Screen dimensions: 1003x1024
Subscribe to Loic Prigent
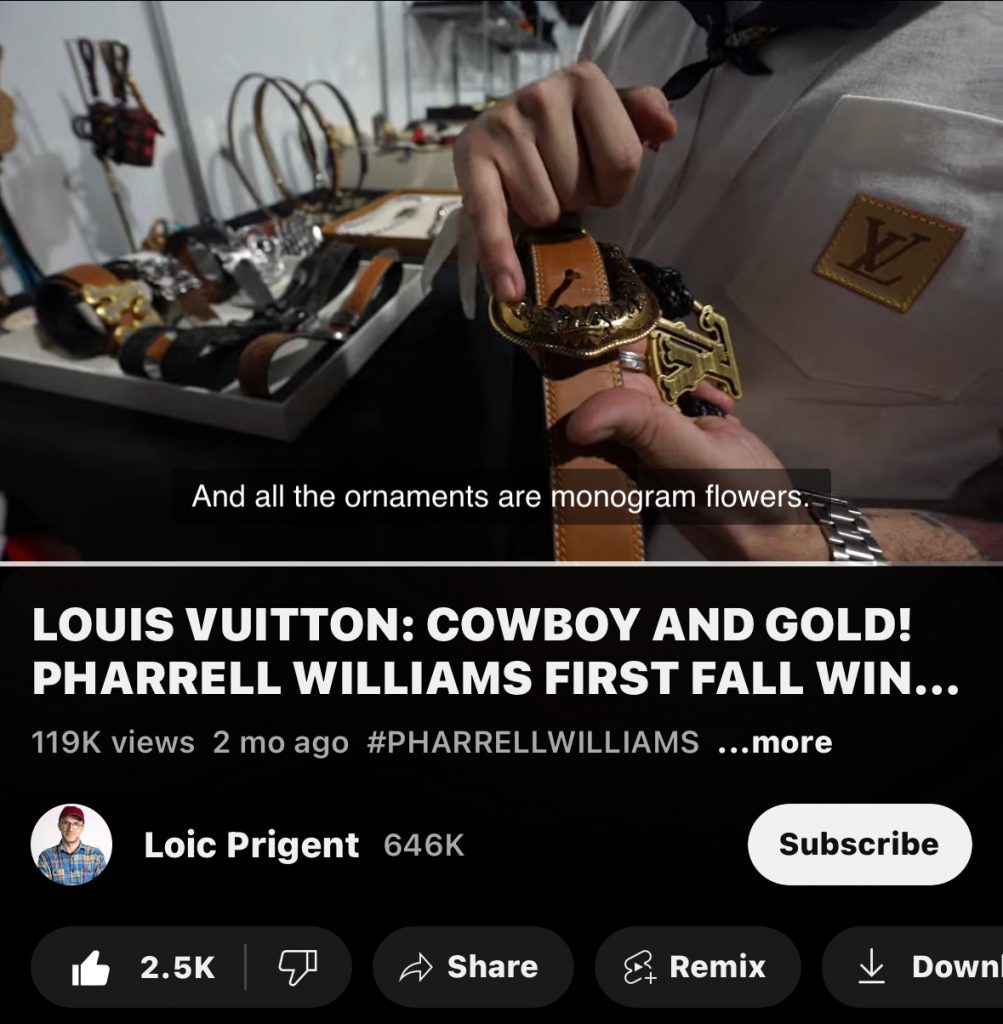point(858,844)
